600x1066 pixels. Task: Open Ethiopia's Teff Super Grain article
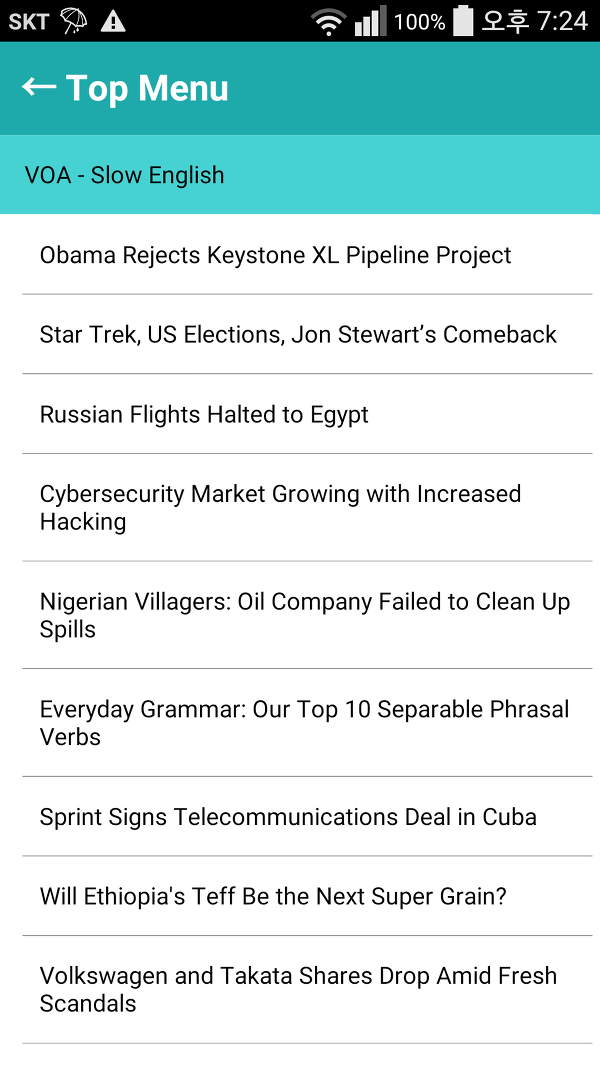(307, 896)
